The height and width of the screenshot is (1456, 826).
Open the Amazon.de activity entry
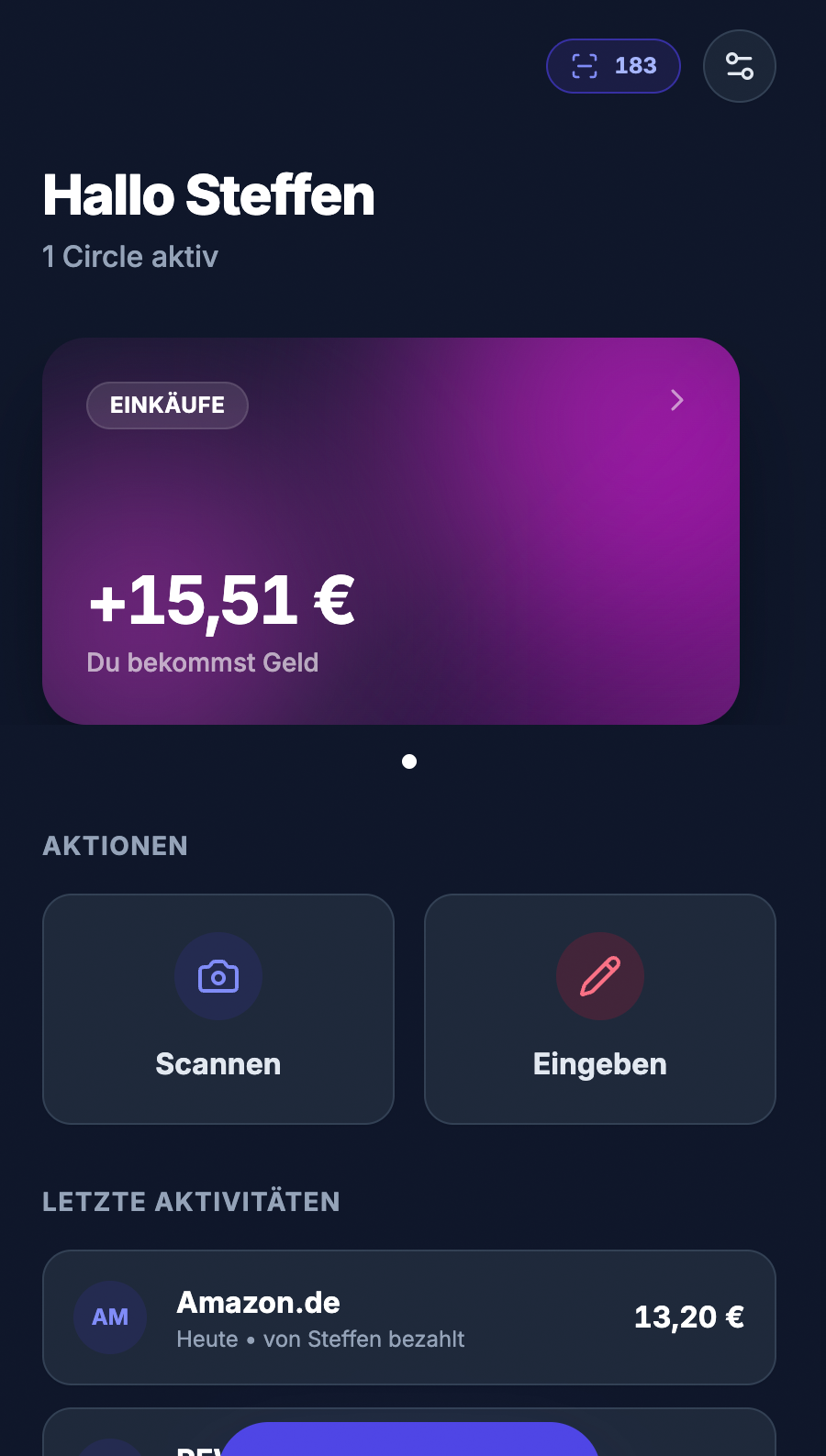pyautogui.click(x=410, y=1317)
